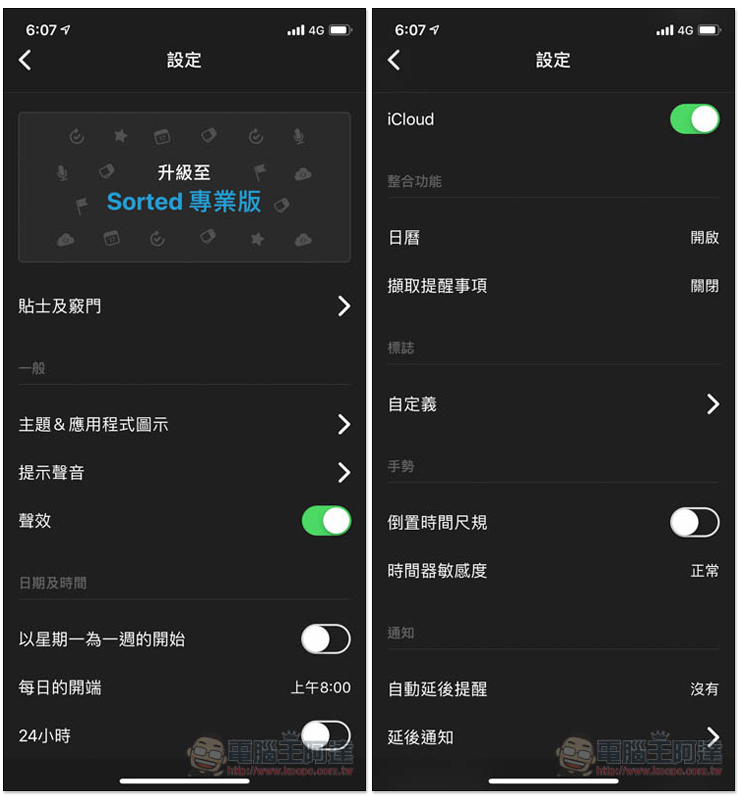Open the 貼士及竅門 row
The height and width of the screenshot is (800, 738).
184,306
